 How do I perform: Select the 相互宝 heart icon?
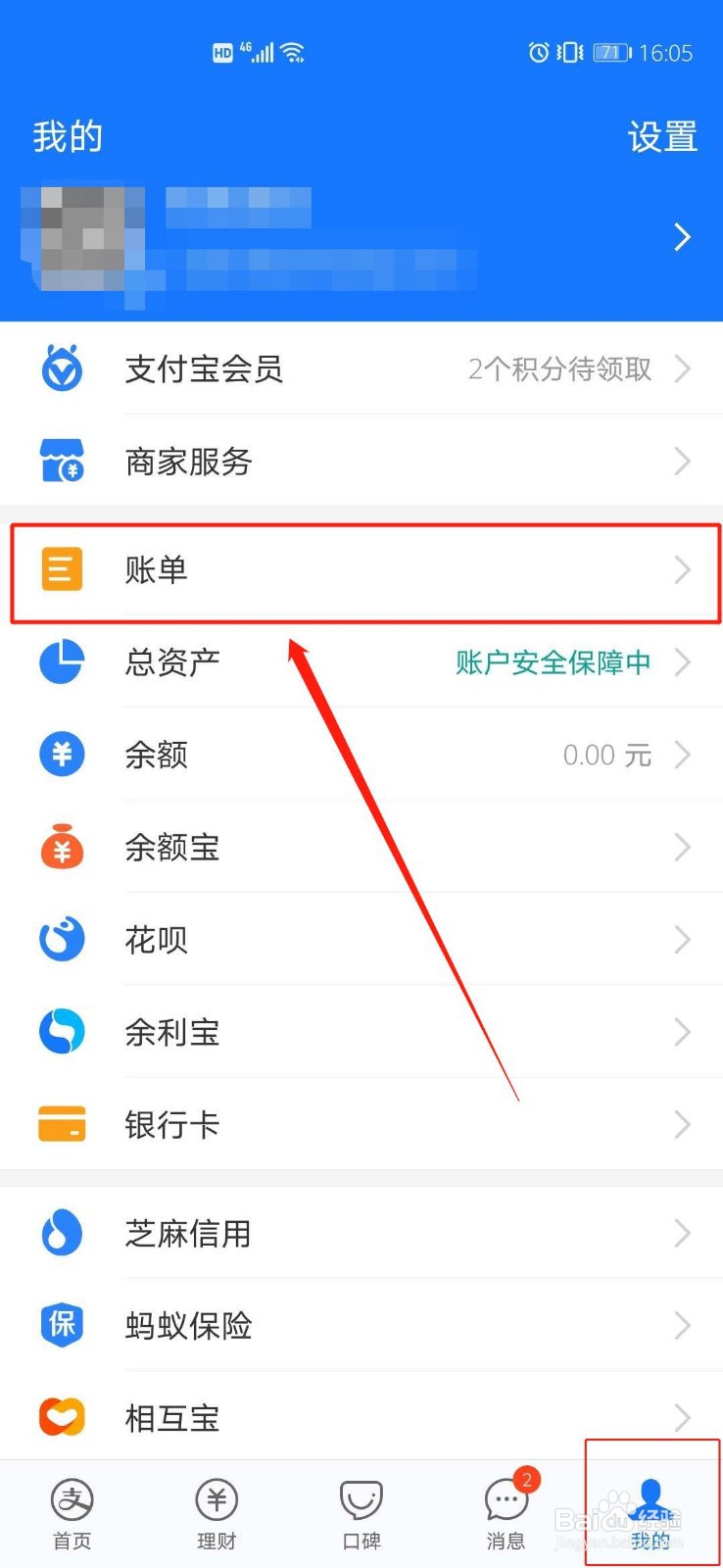pos(62,1417)
